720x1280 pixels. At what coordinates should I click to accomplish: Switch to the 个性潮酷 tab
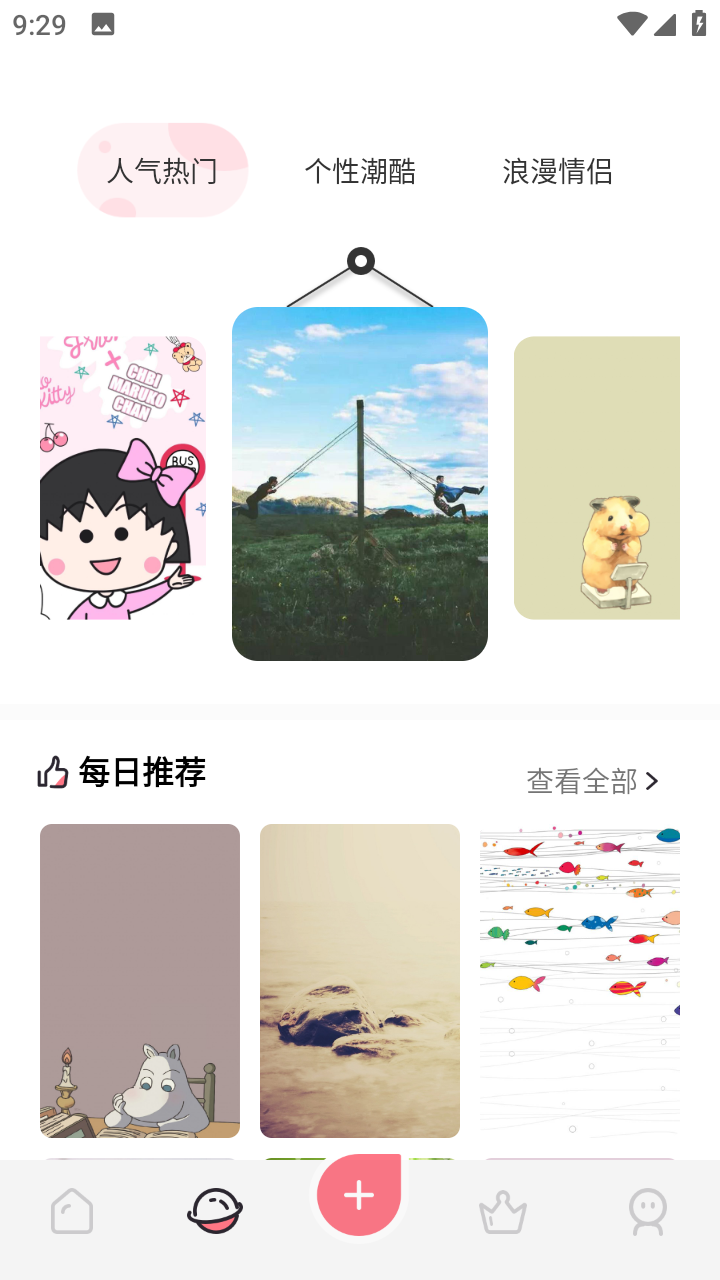361,171
